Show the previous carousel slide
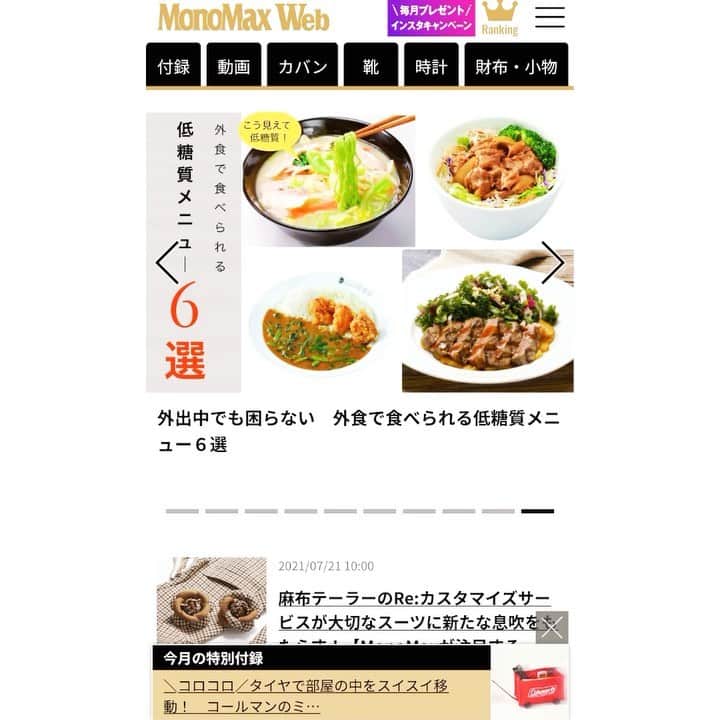The width and height of the screenshot is (720, 720). pyautogui.click(x=166, y=263)
